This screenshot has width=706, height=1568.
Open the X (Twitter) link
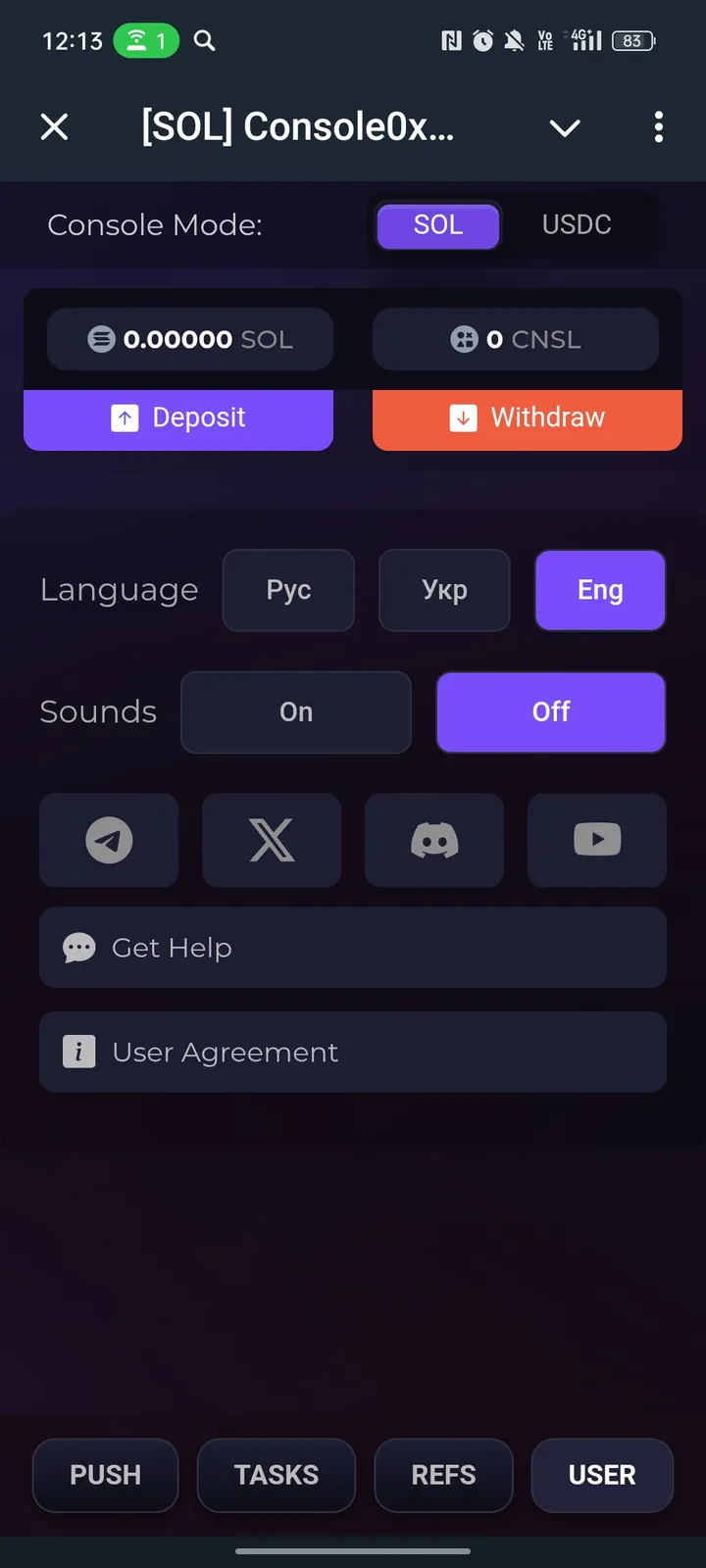click(x=272, y=841)
